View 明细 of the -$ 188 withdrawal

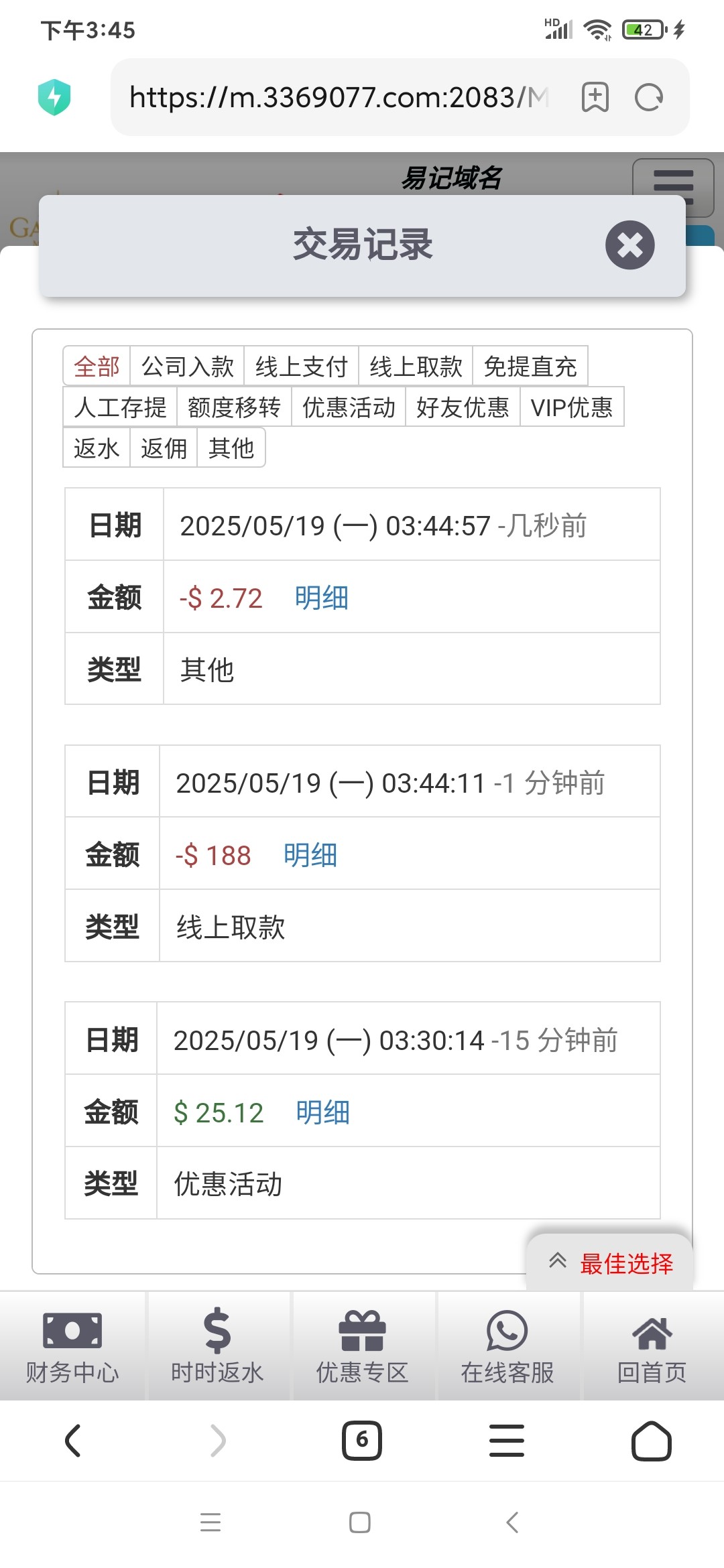[310, 855]
